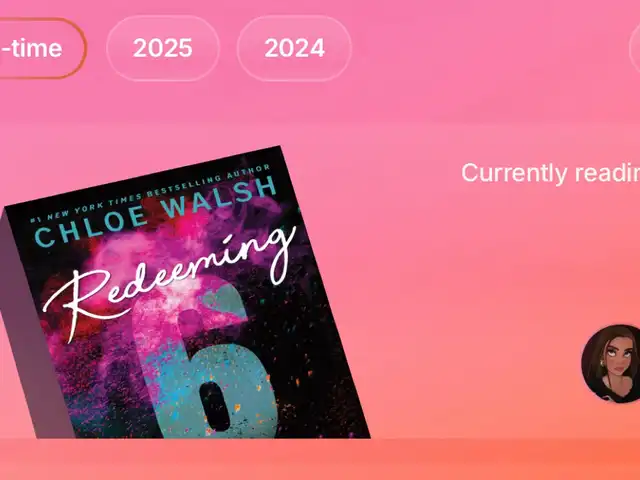Switch to the 2025 filter
640x480 pixels.
tap(162, 48)
